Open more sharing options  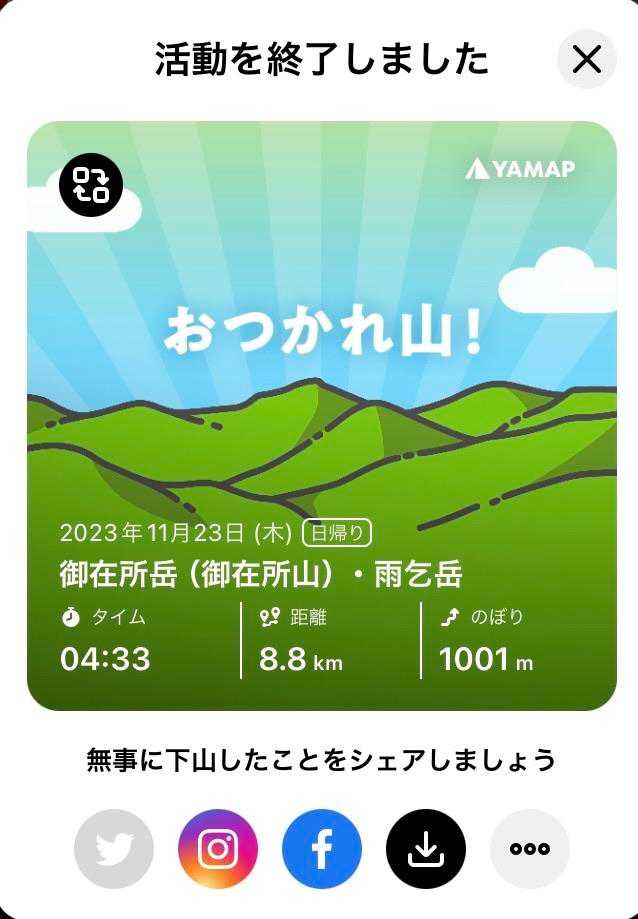530,849
